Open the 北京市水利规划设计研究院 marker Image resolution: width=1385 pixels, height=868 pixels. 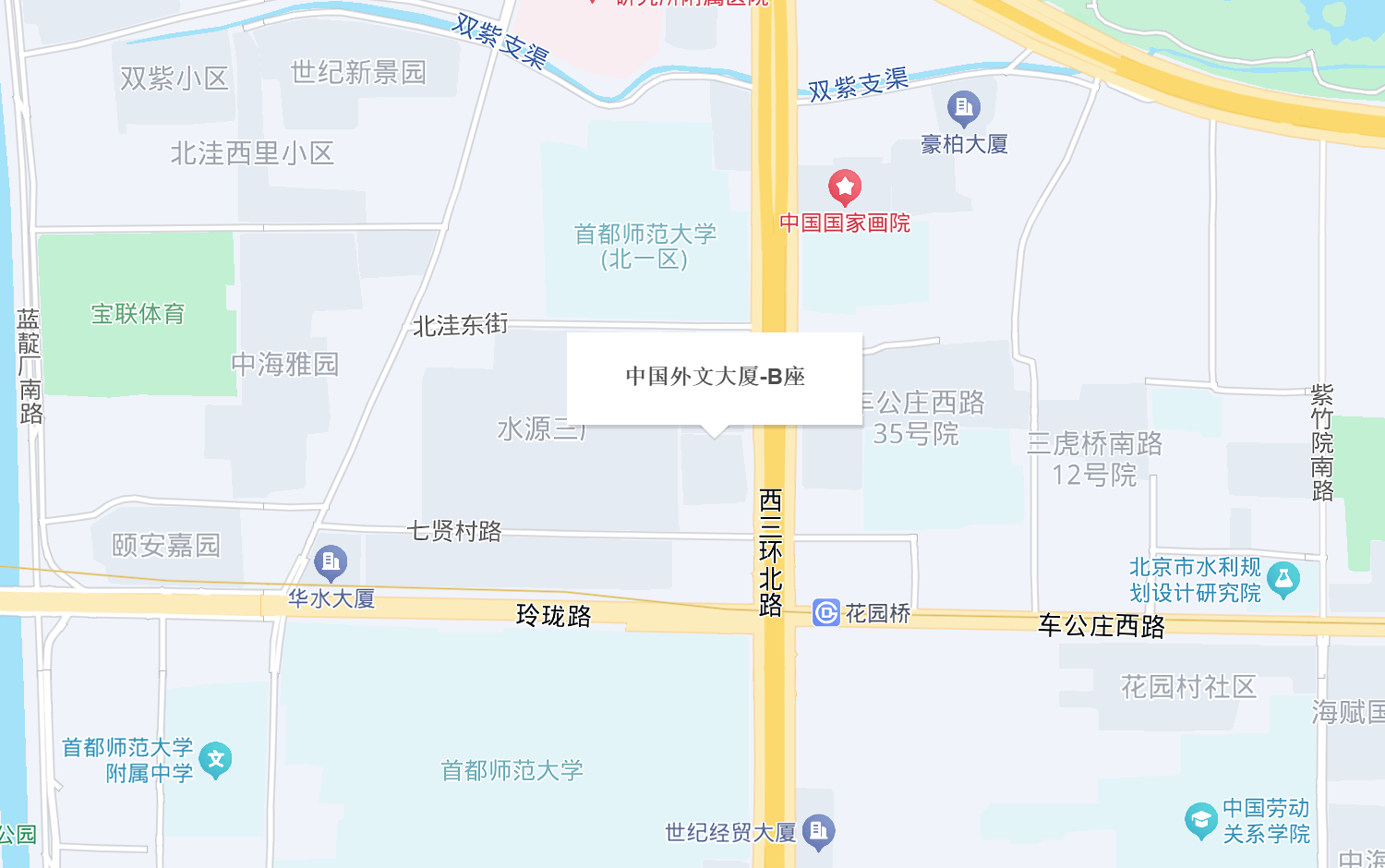(1283, 580)
